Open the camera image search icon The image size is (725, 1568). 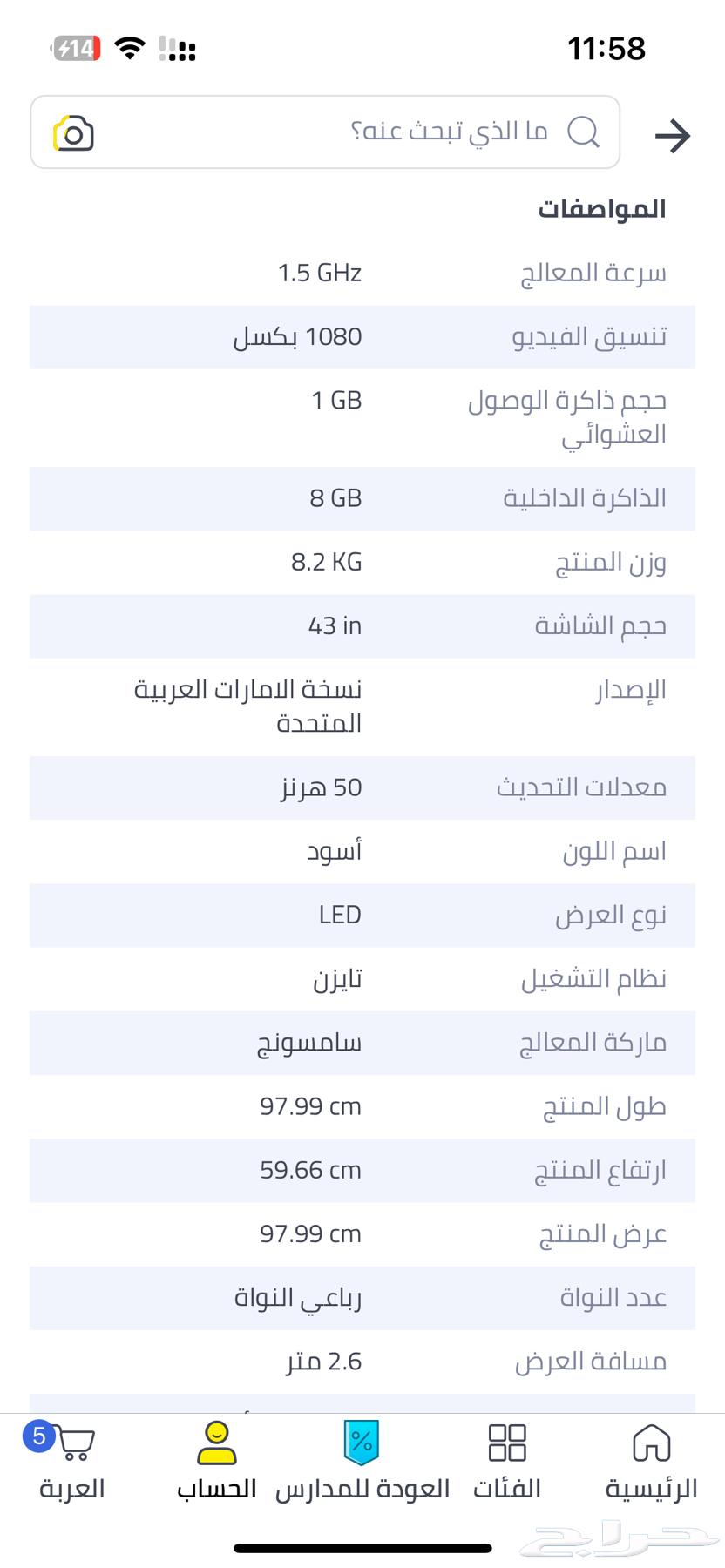pos(73,132)
